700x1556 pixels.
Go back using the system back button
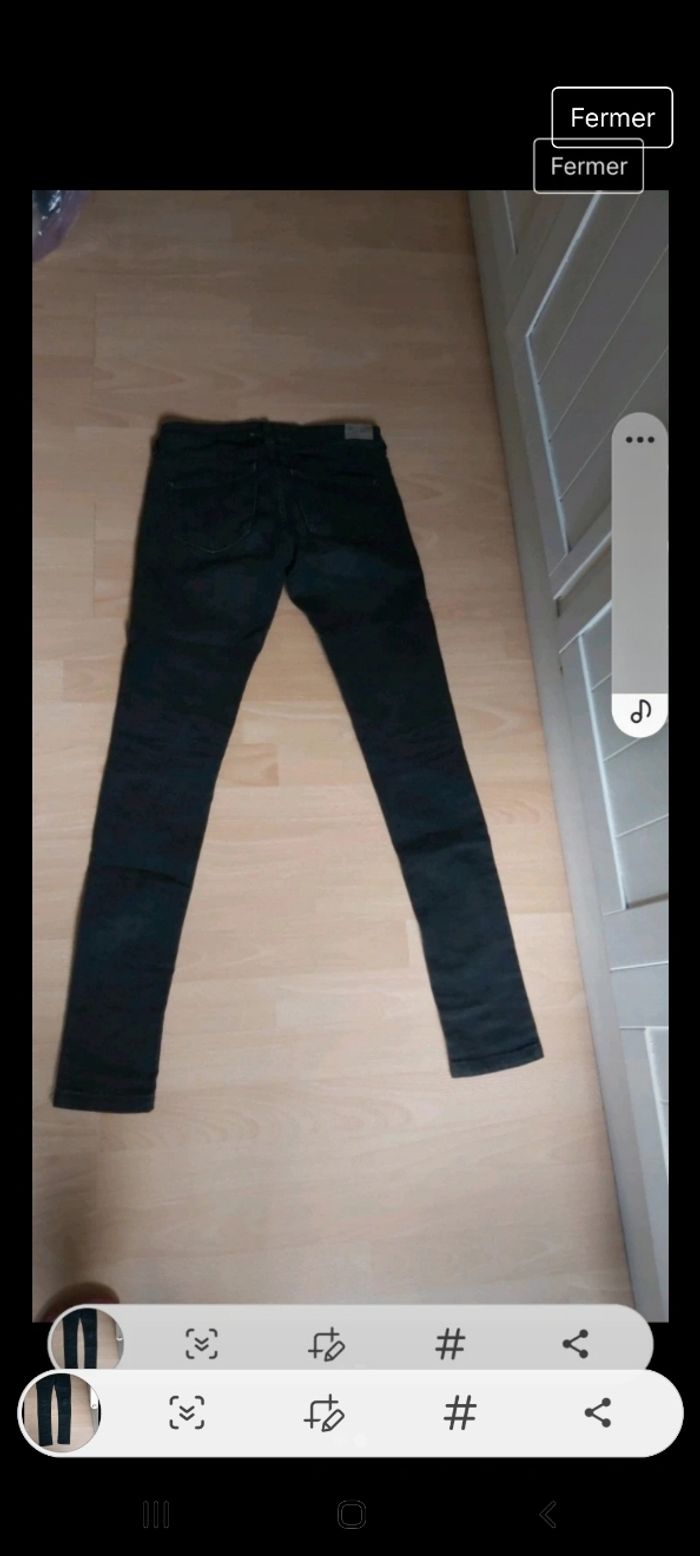[548, 1514]
